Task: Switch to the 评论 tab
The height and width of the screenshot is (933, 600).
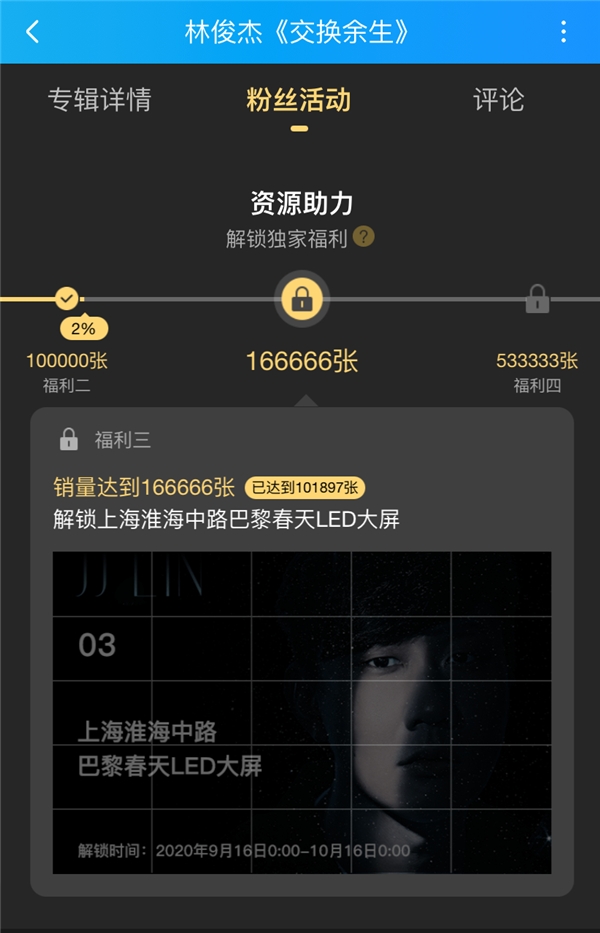Action: [498, 100]
